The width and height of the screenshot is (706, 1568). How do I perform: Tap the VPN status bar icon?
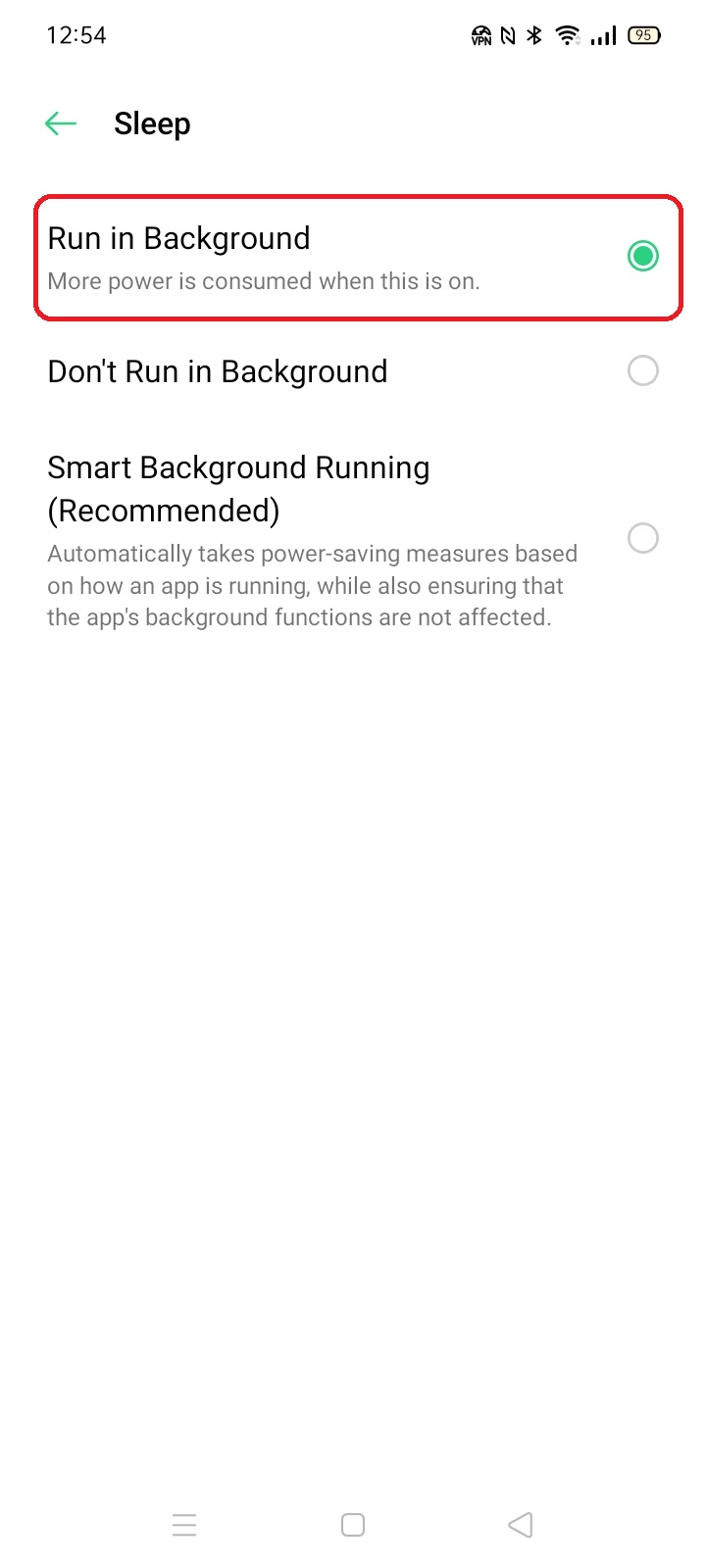pos(480,35)
